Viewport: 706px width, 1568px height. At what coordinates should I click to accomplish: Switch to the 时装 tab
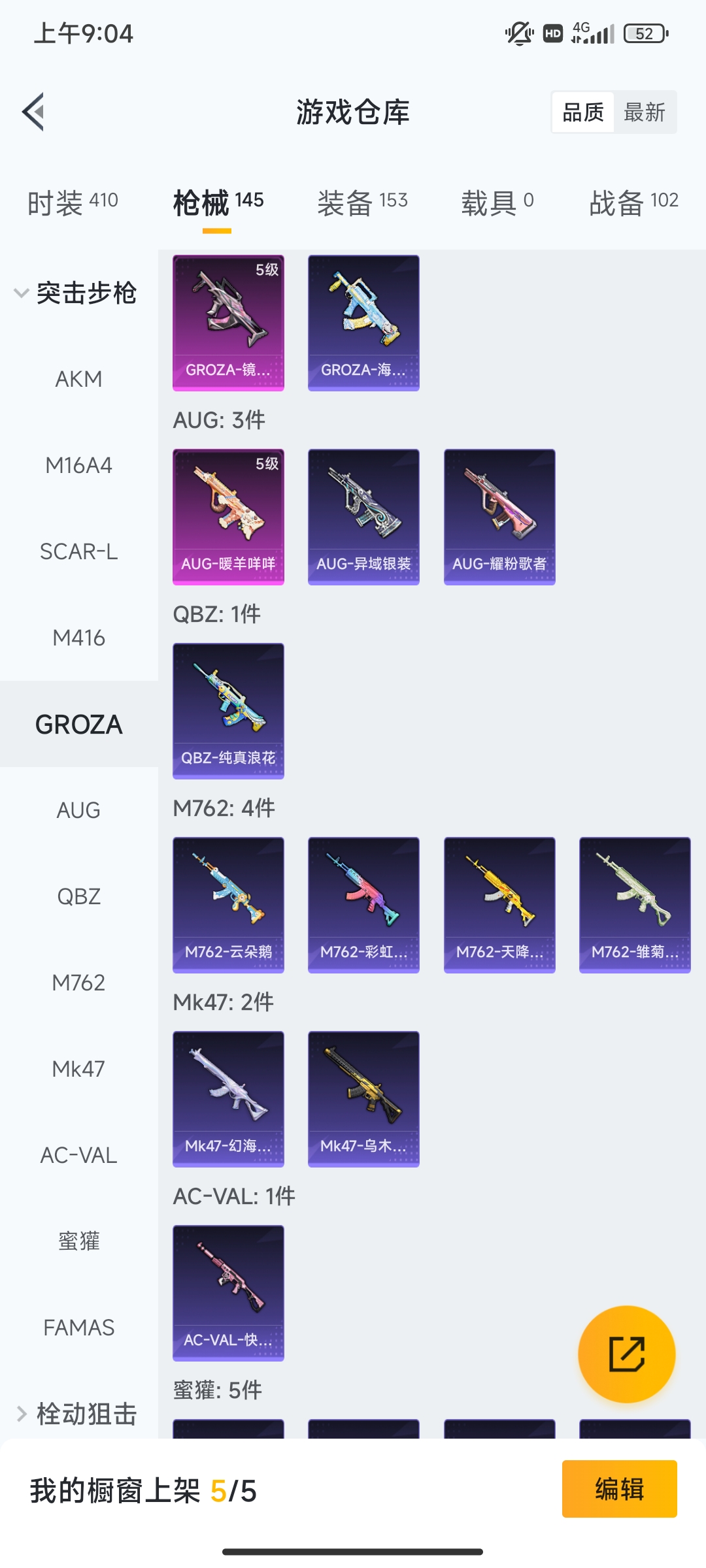[73, 202]
